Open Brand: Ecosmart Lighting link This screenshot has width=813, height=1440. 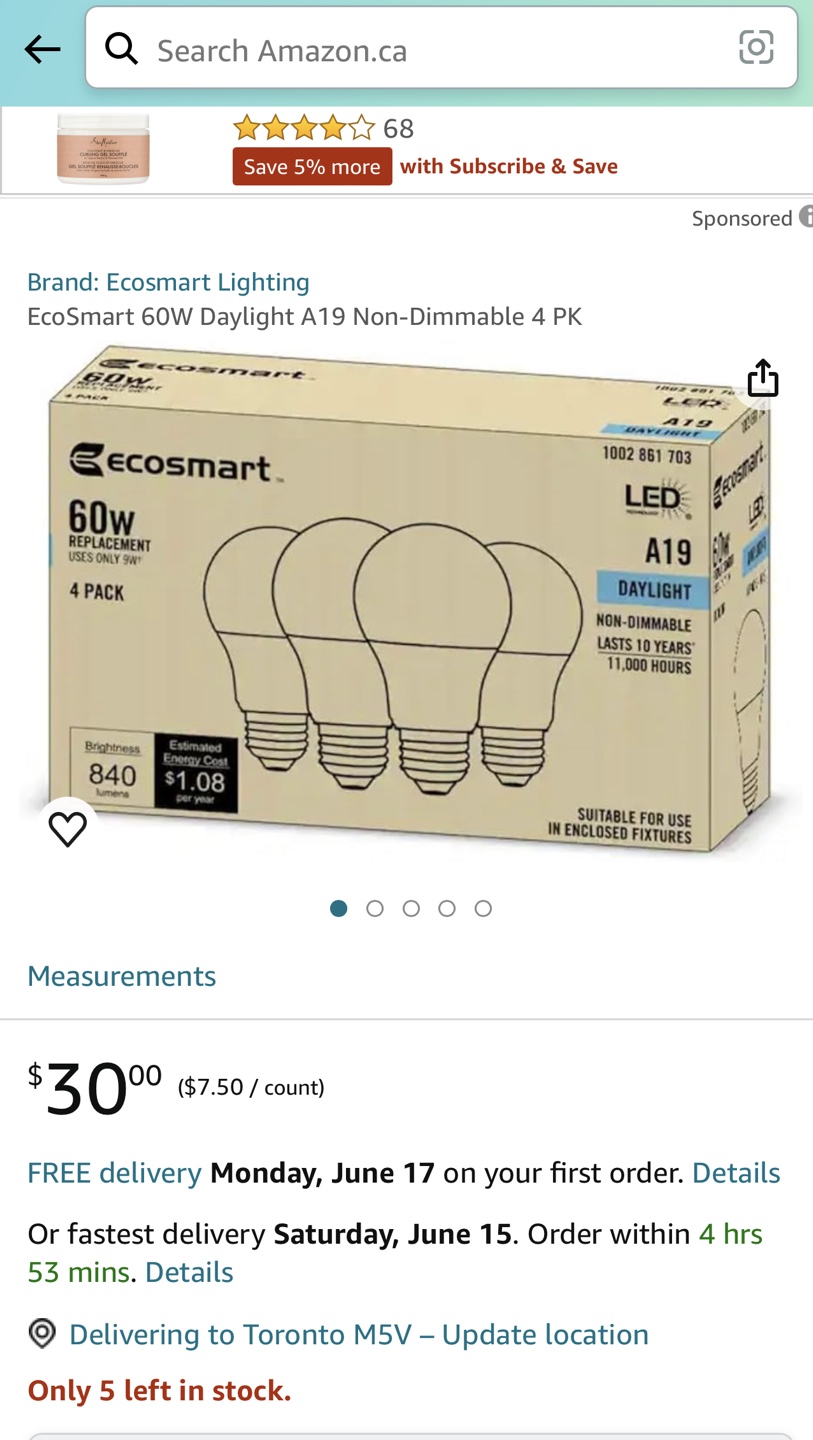(x=168, y=282)
